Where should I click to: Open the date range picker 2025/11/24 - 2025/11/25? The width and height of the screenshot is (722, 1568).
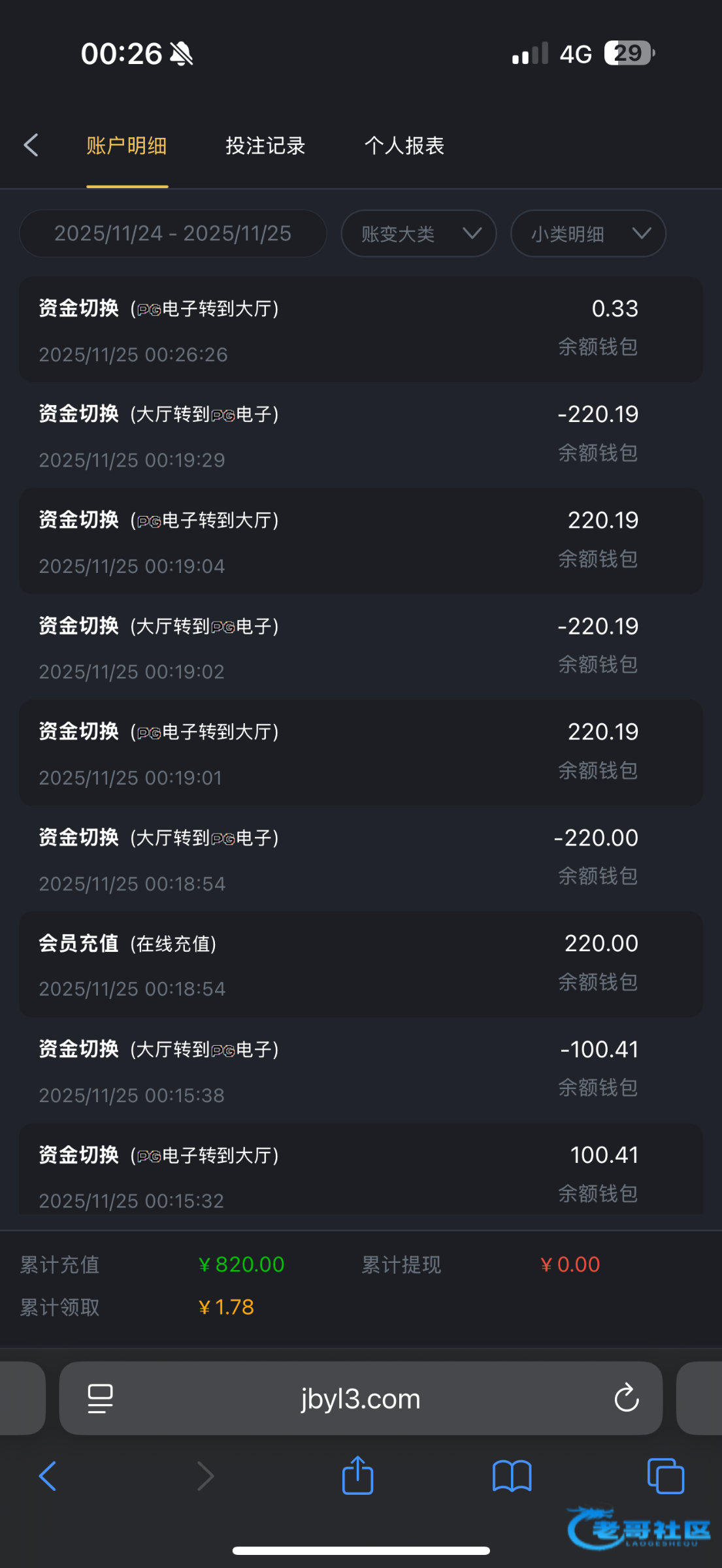pos(172,233)
